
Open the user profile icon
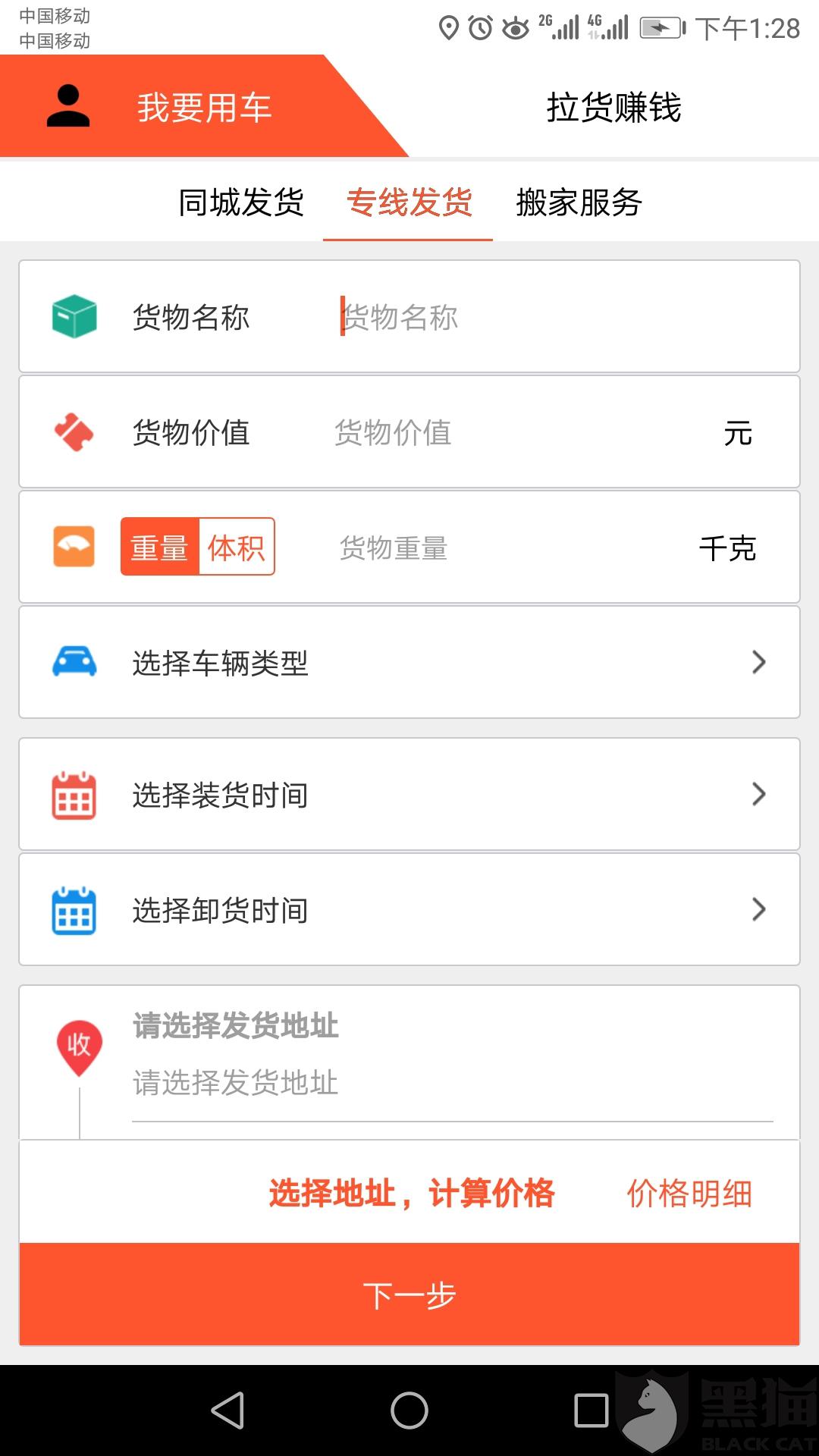tap(68, 106)
